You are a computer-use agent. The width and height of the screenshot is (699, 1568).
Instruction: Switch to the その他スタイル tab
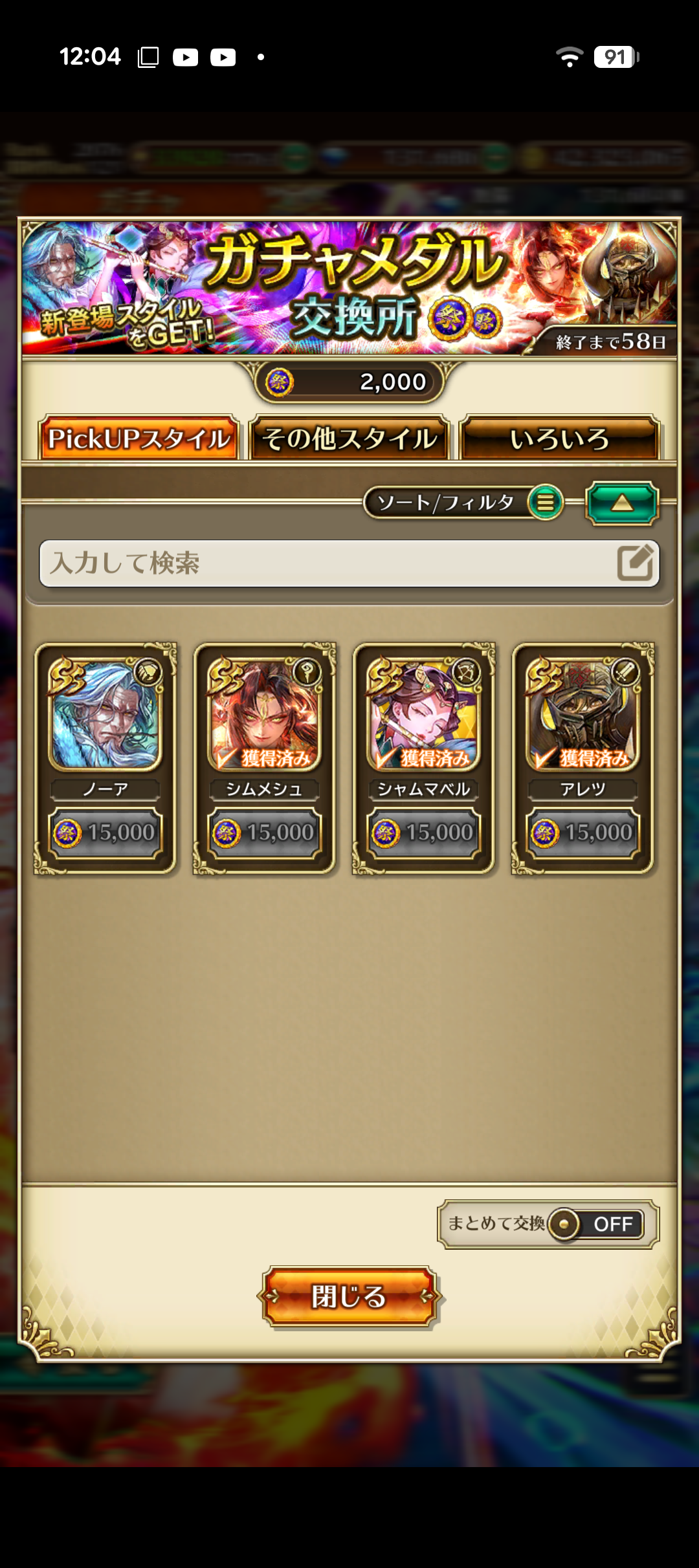point(349,439)
